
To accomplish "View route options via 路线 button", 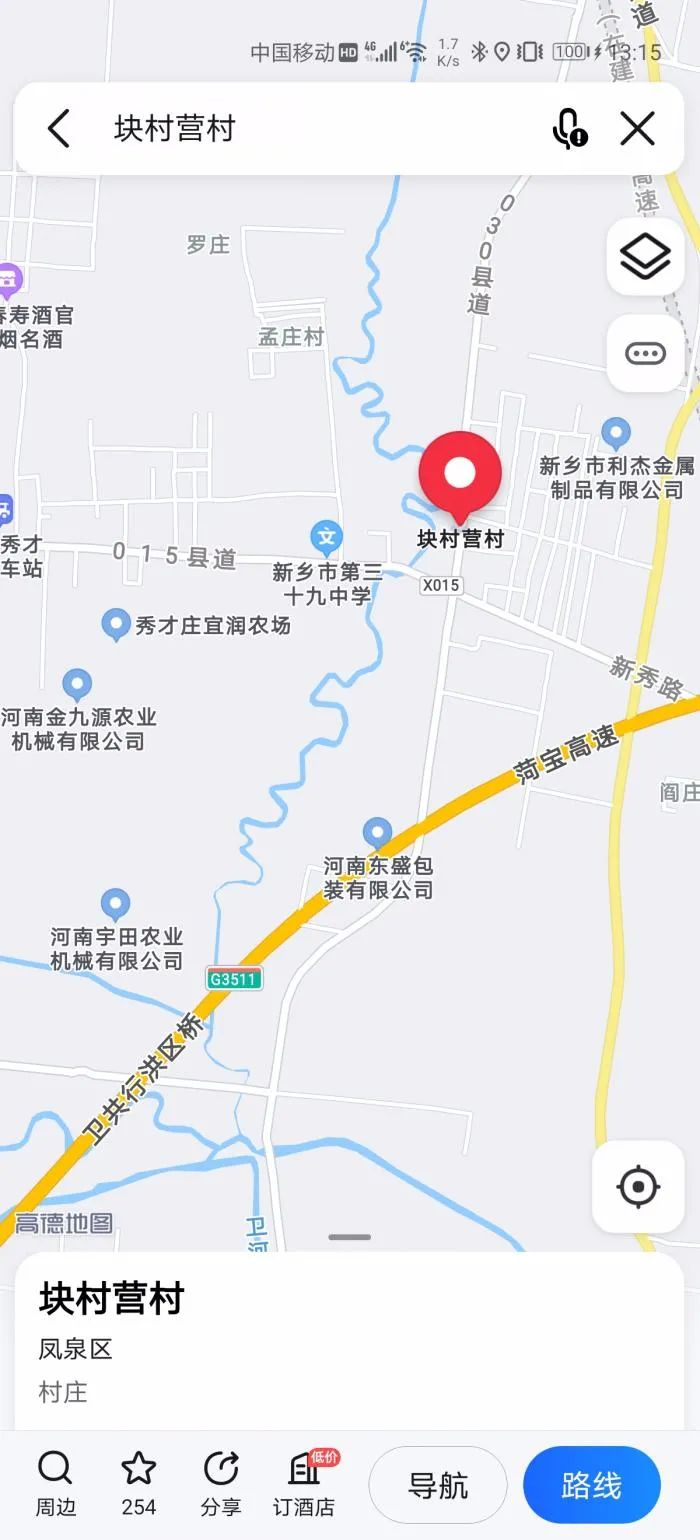I will point(592,1485).
